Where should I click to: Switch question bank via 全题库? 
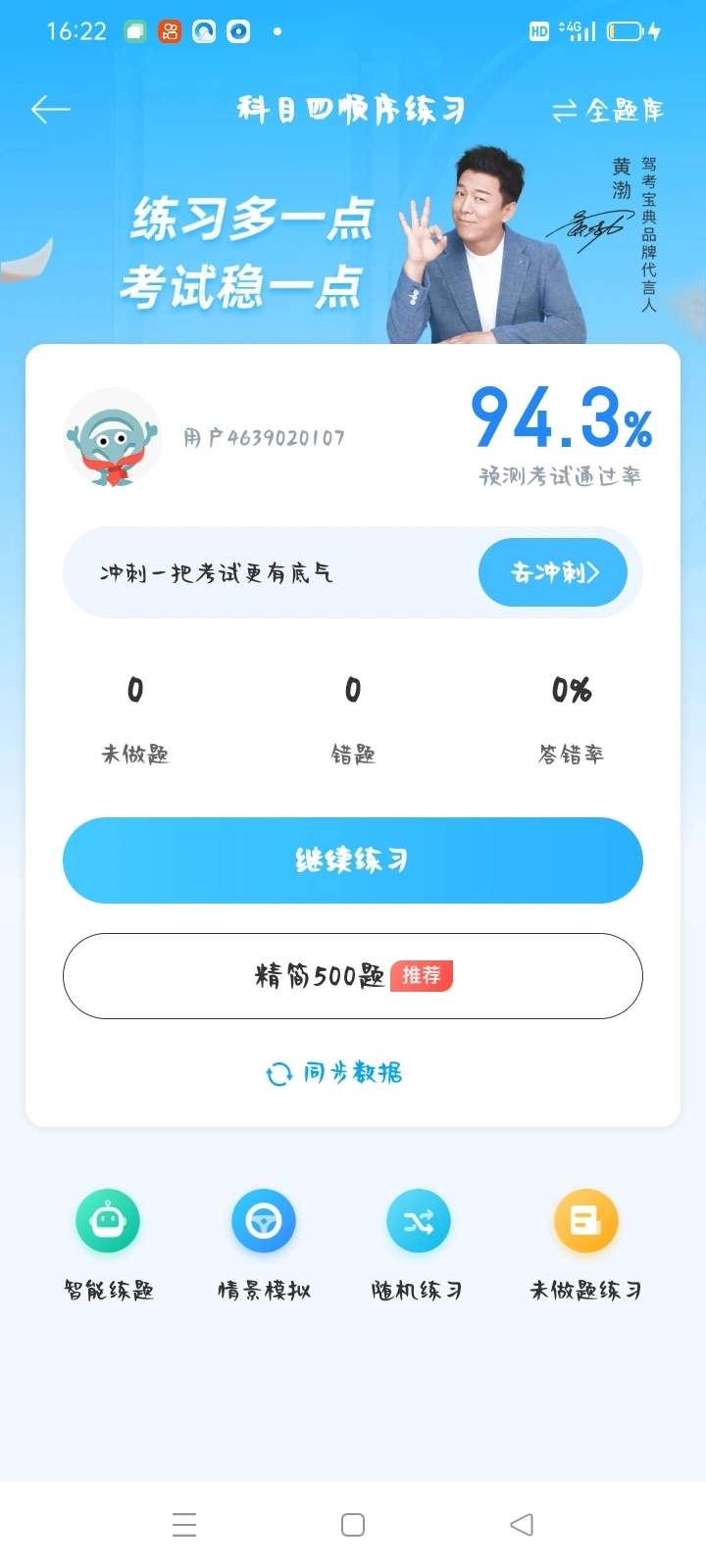608,111
